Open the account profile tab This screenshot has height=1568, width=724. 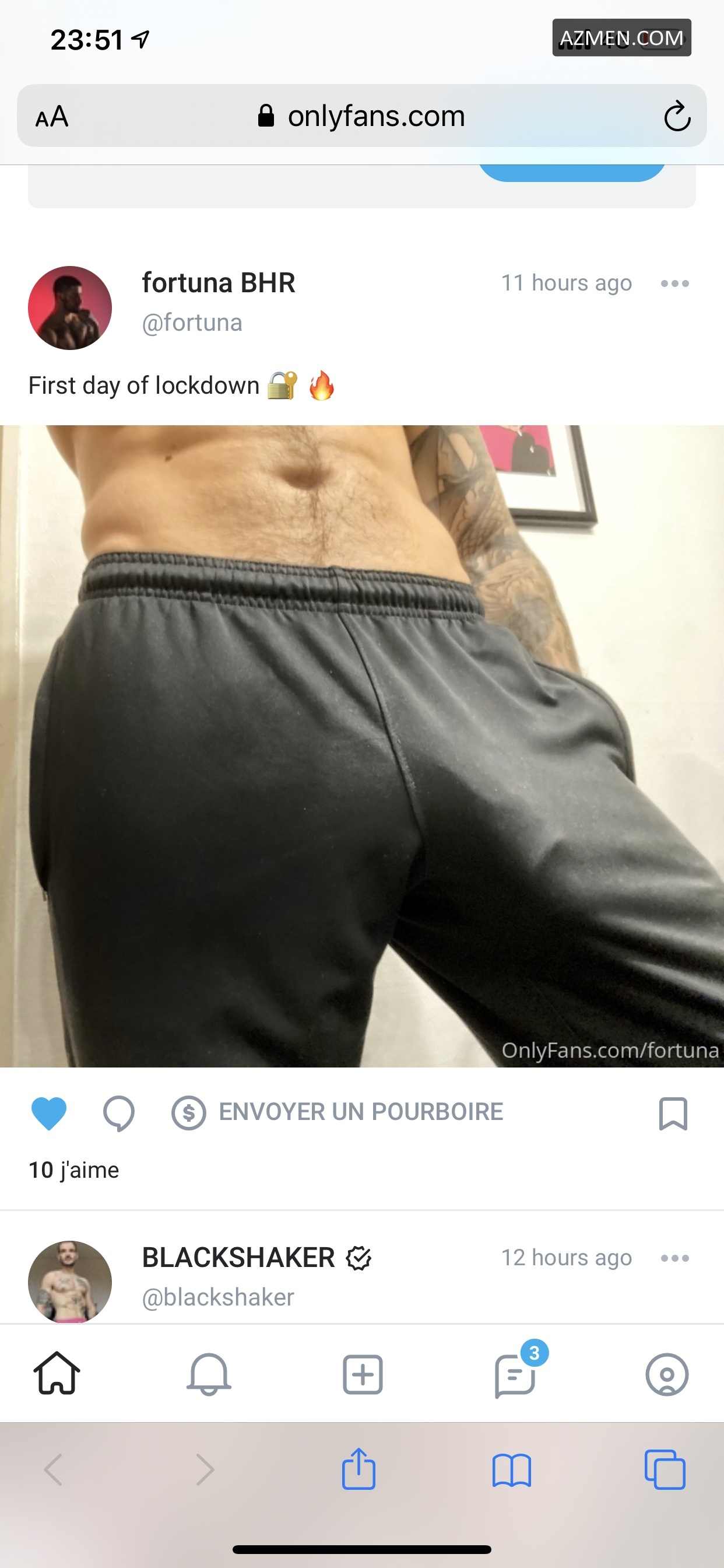(x=667, y=1374)
